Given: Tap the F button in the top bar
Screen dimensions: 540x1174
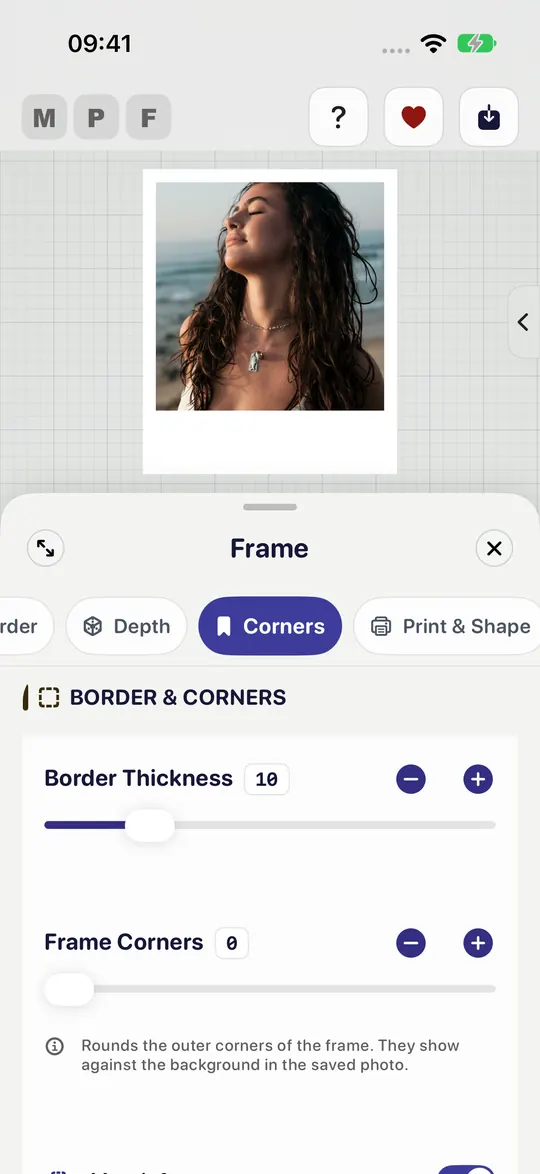Looking at the screenshot, I should point(148,118).
